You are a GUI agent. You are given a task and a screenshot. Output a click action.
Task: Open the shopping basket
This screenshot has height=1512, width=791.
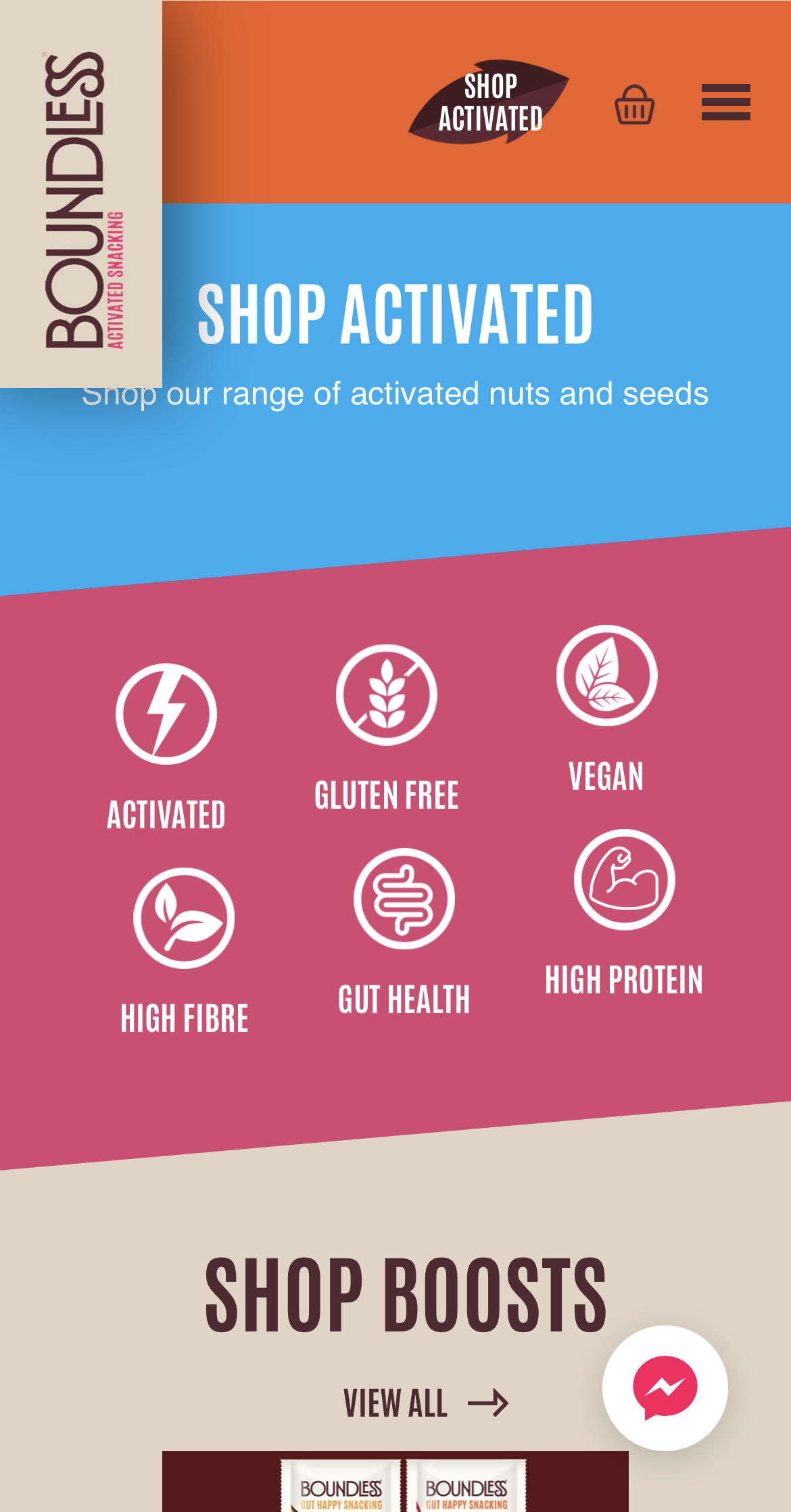(x=634, y=104)
